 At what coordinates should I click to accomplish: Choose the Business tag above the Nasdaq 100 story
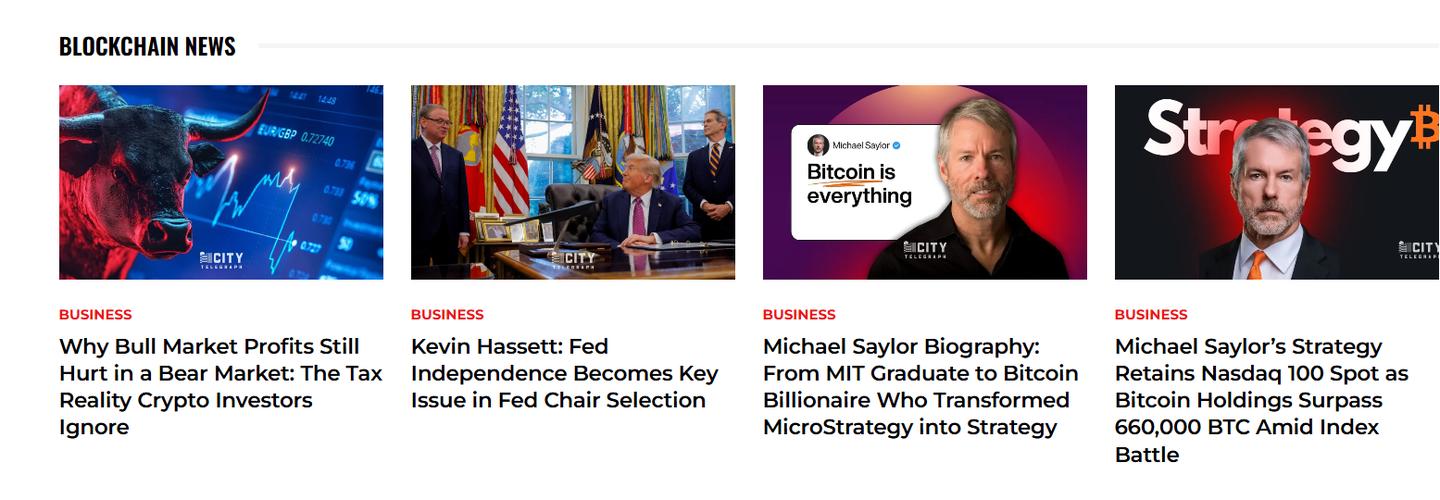(x=1151, y=314)
